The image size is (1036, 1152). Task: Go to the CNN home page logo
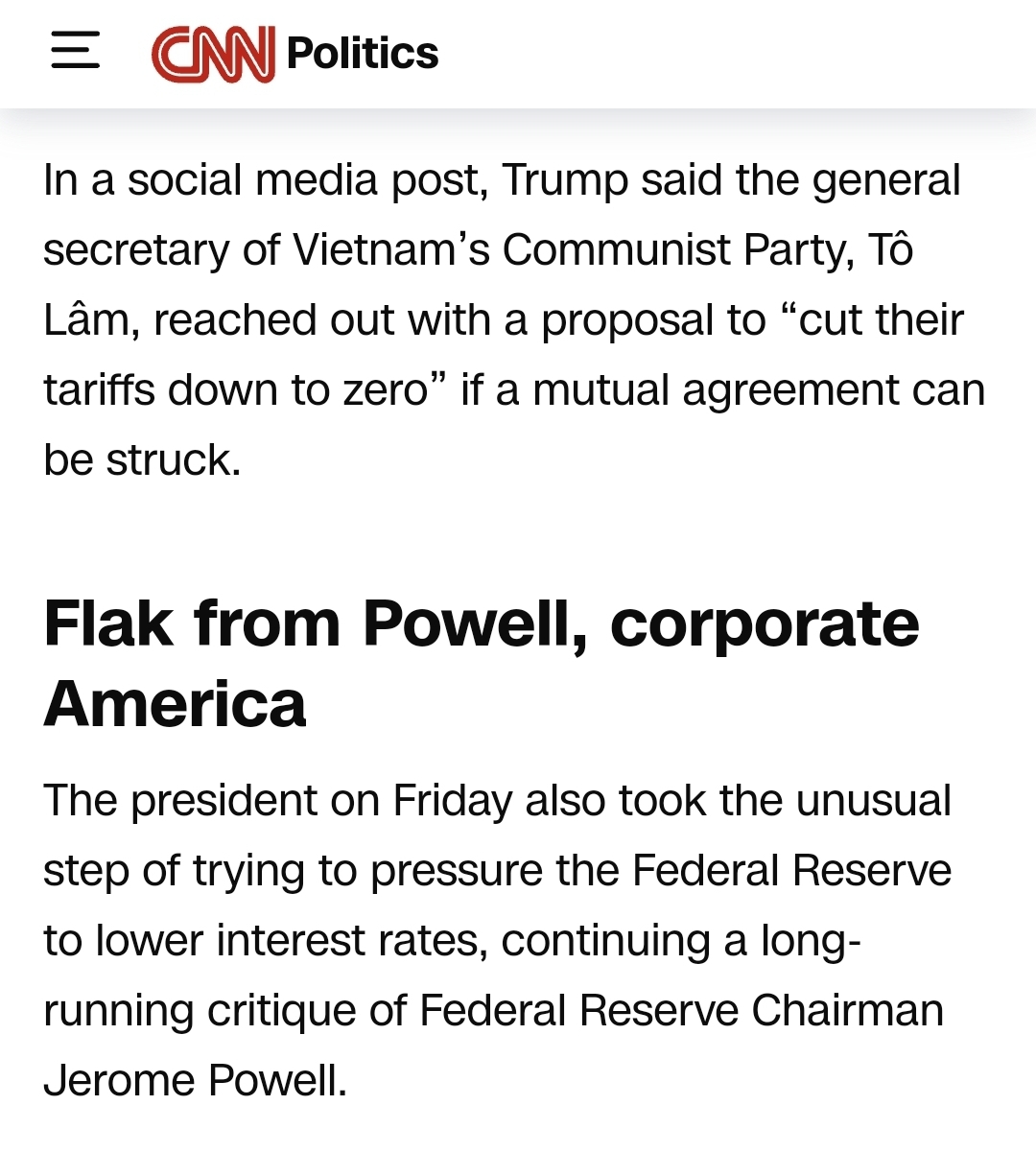coord(213,53)
